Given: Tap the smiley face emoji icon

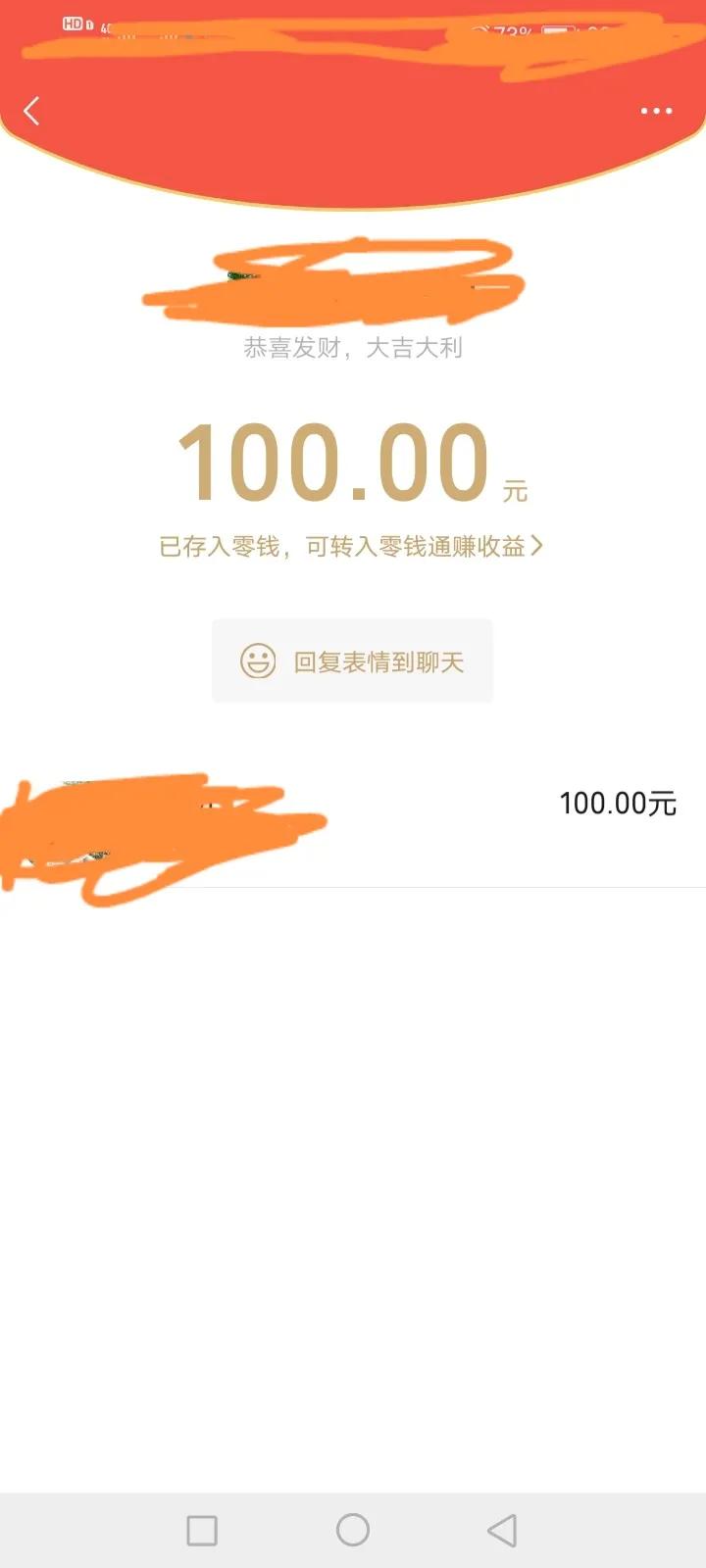Looking at the screenshot, I should pos(257,661).
